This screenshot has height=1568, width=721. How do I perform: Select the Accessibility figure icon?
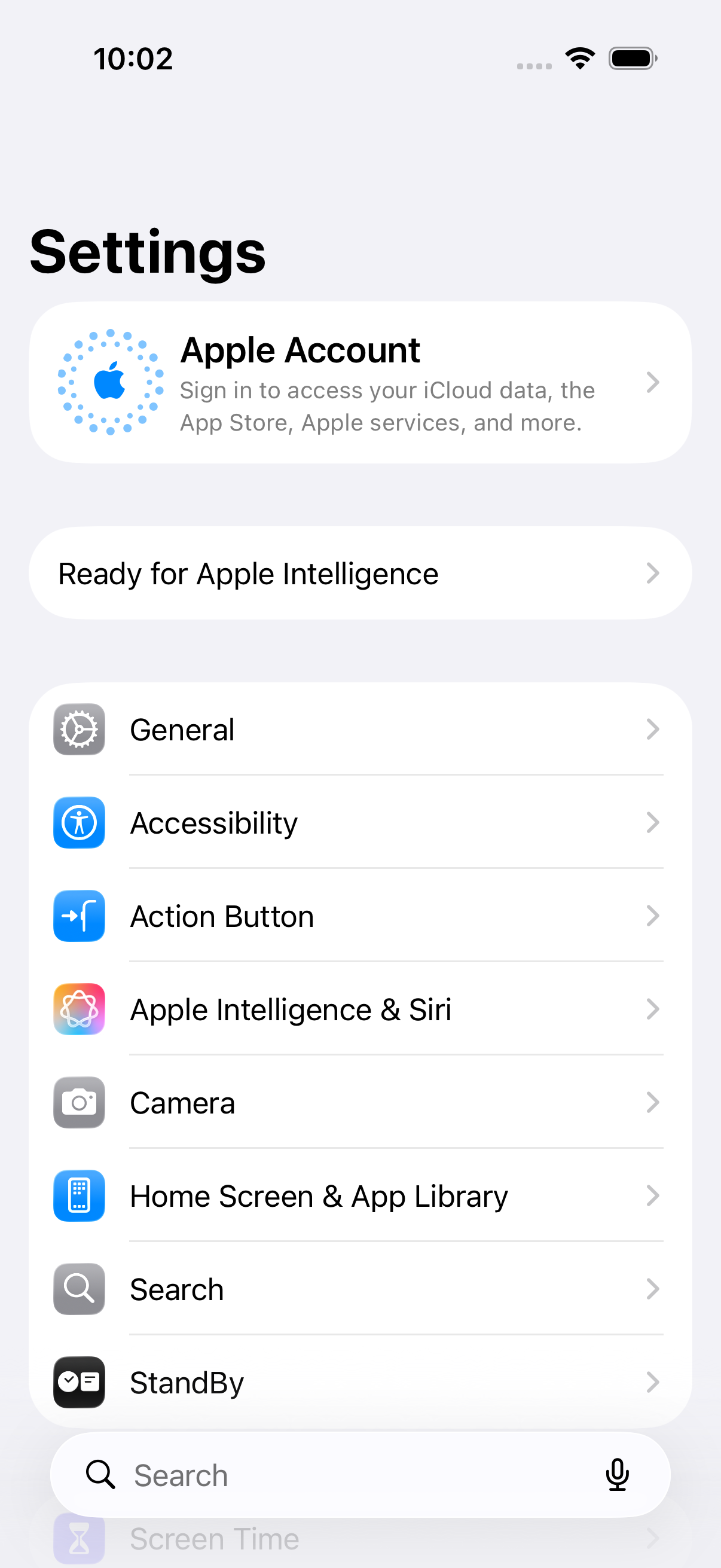pyautogui.click(x=79, y=822)
